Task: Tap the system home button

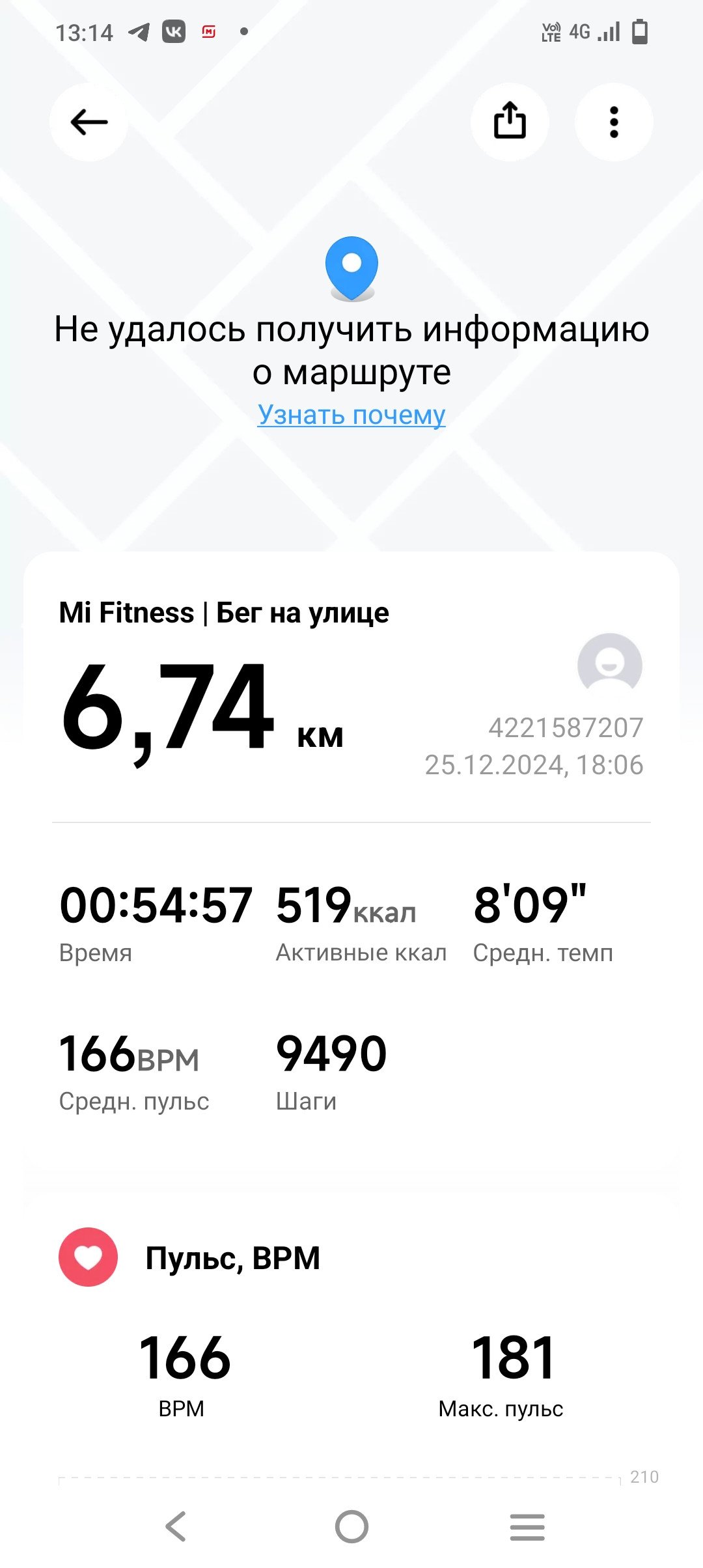Action: (351, 1526)
